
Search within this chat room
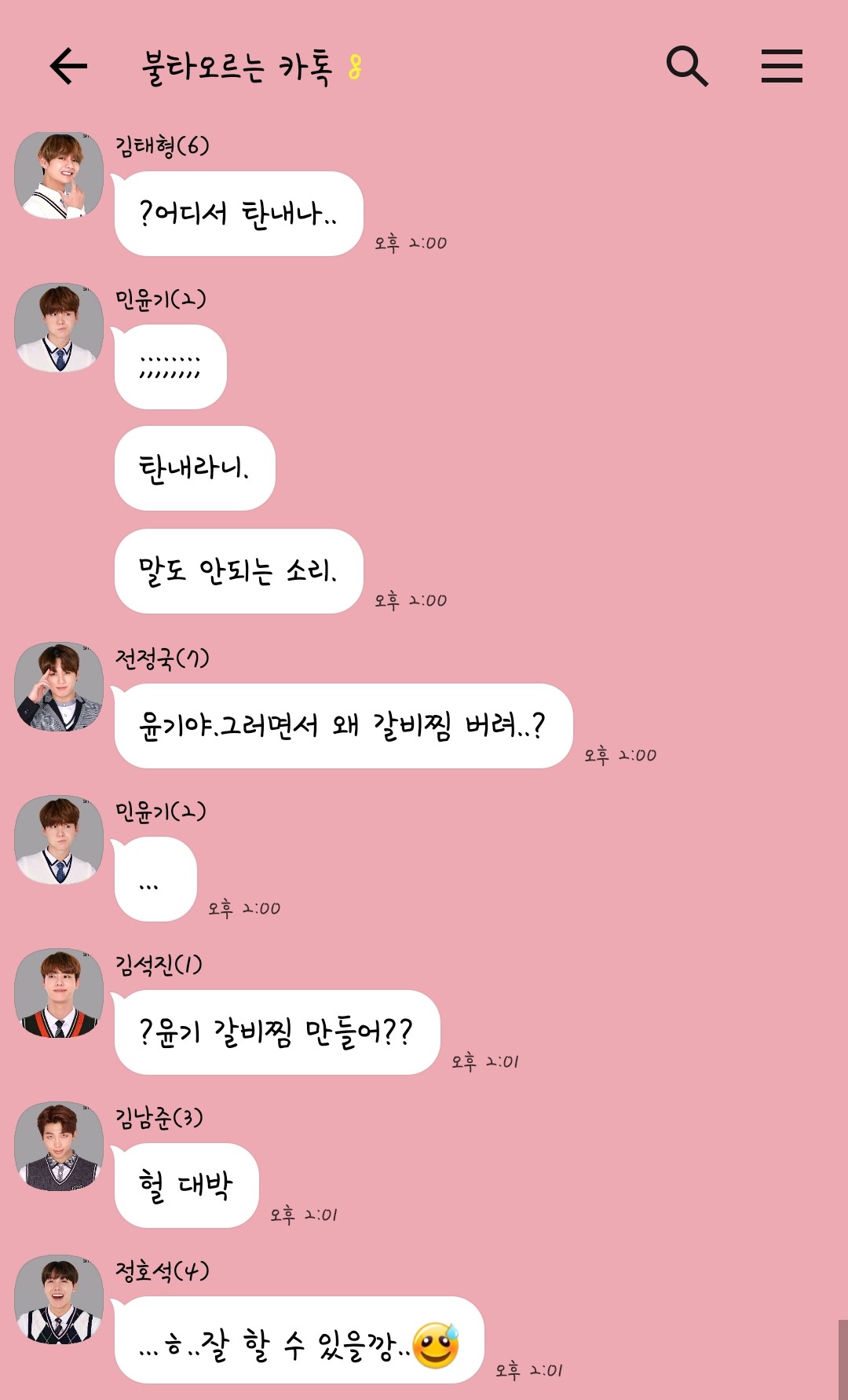coord(687,66)
